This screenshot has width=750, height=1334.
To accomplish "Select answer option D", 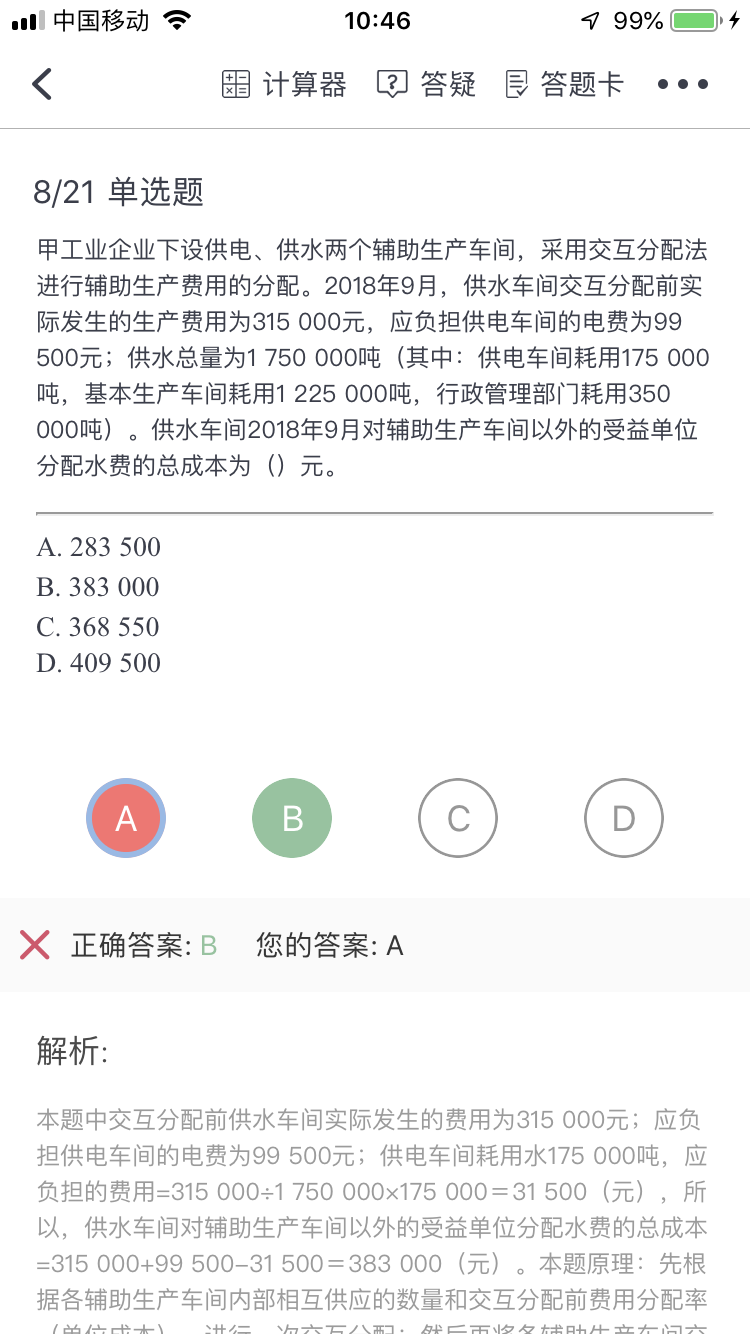I will point(624,819).
